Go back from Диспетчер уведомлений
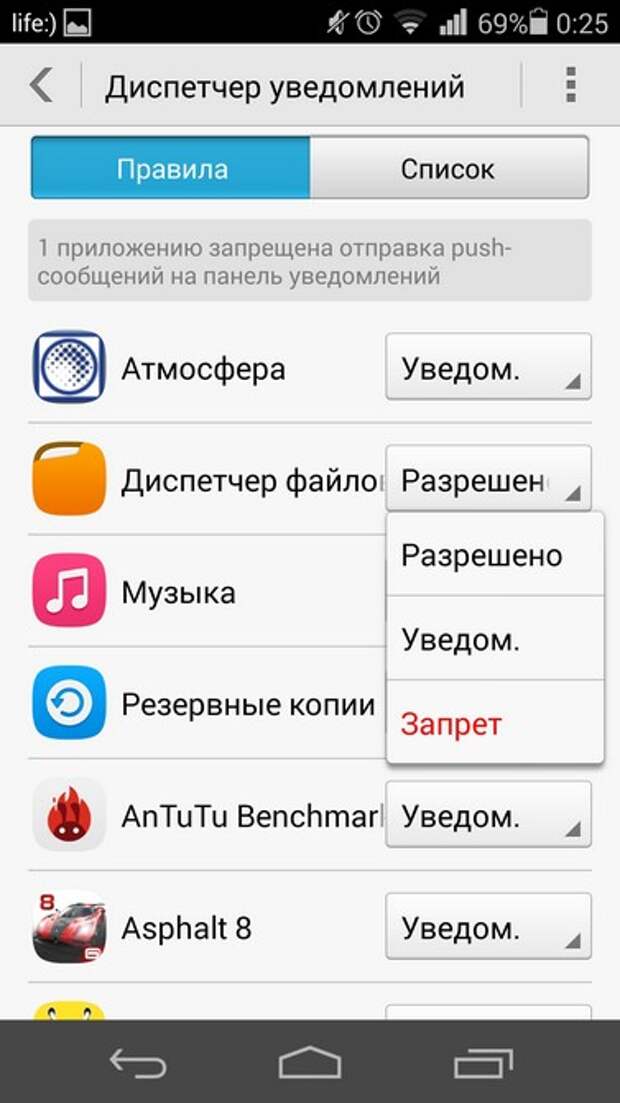620x1103 pixels. click(40, 85)
